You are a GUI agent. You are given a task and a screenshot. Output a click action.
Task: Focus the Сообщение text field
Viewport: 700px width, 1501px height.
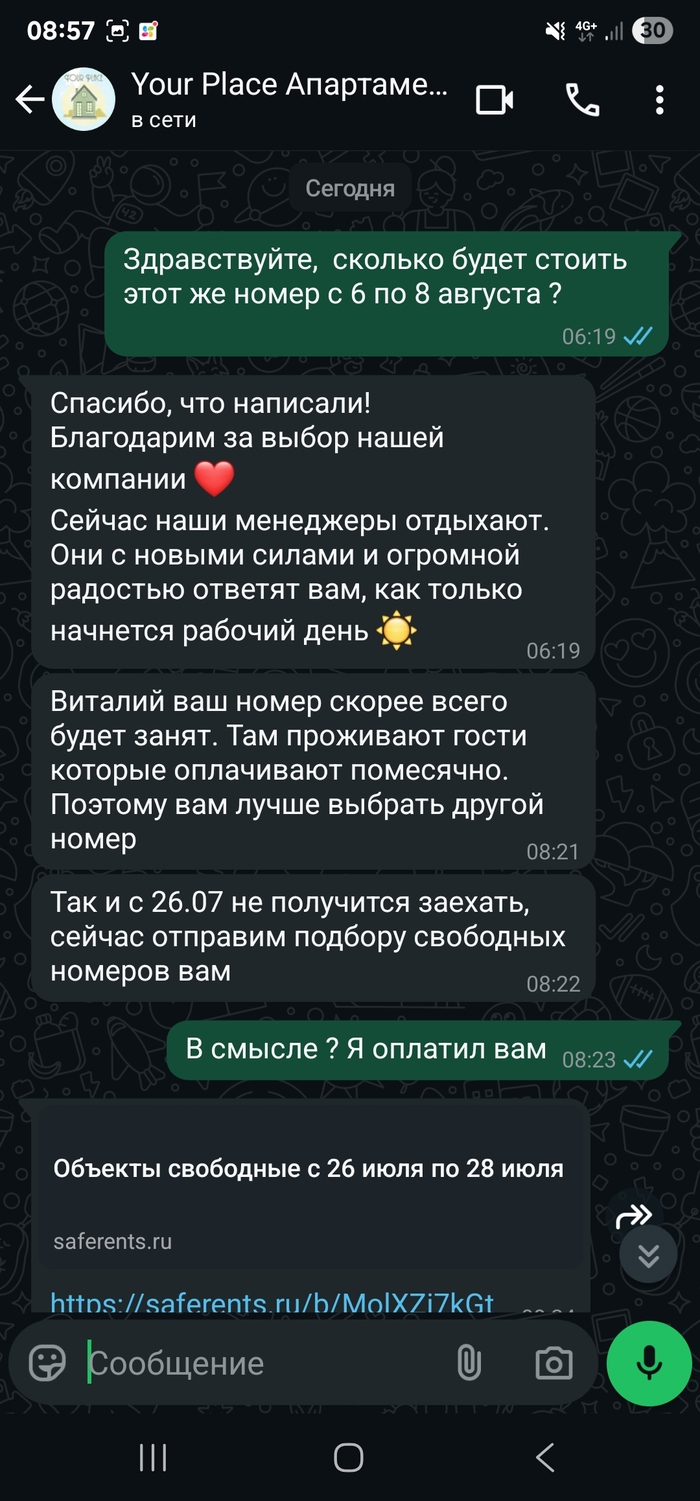tap(260, 1362)
